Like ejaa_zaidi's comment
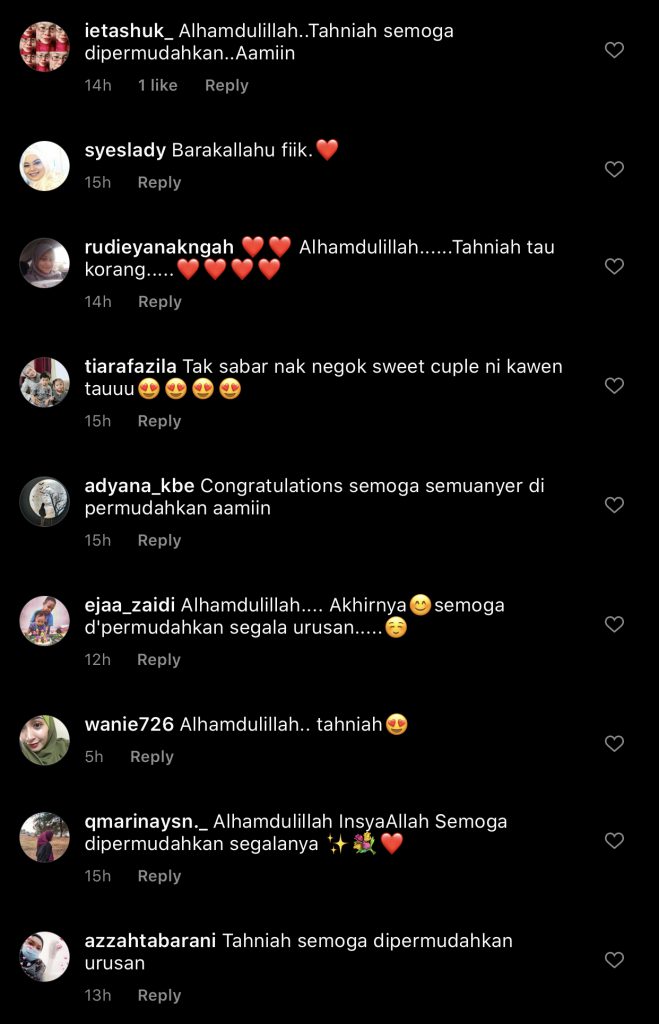Viewport: 659px width, 1024px height. point(614,624)
